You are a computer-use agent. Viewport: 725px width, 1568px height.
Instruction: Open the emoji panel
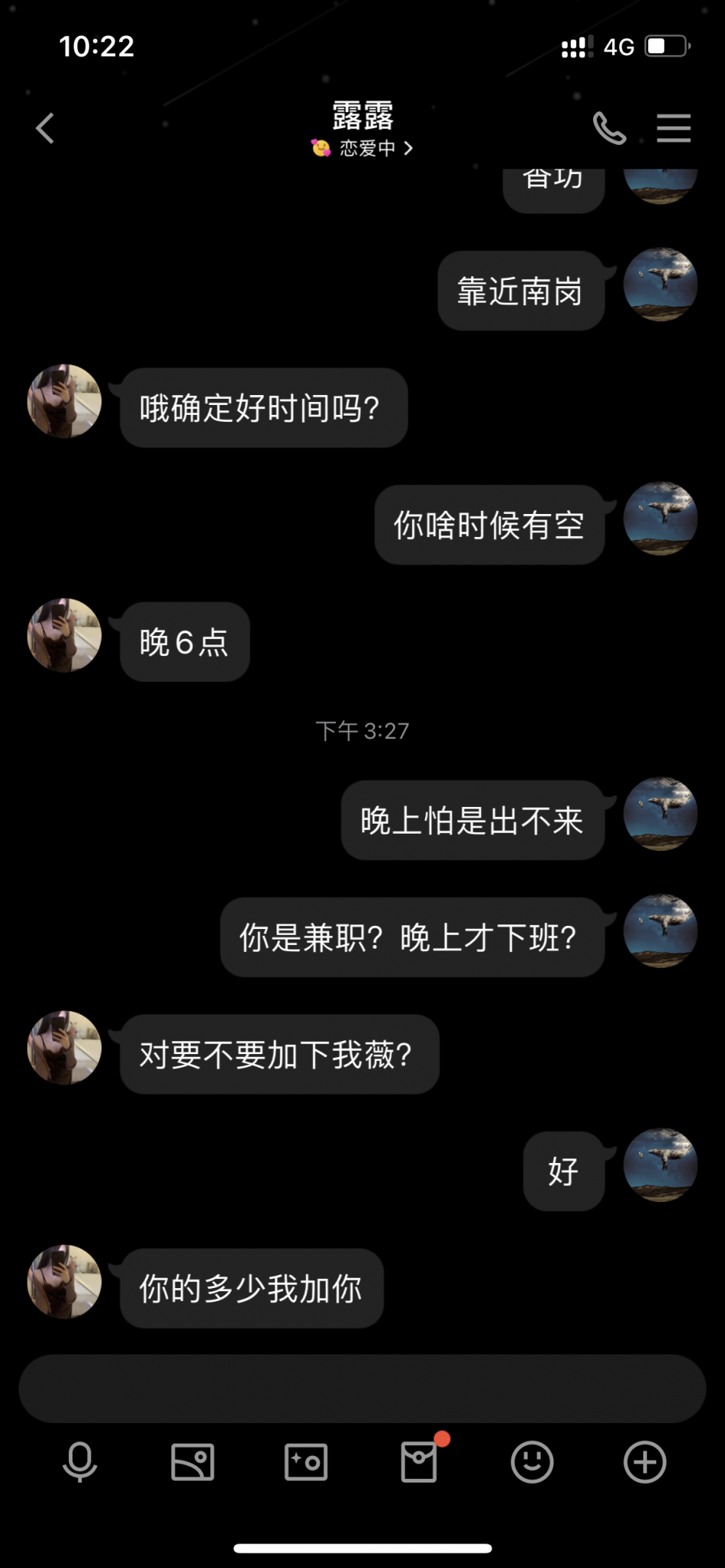tap(532, 1462)
